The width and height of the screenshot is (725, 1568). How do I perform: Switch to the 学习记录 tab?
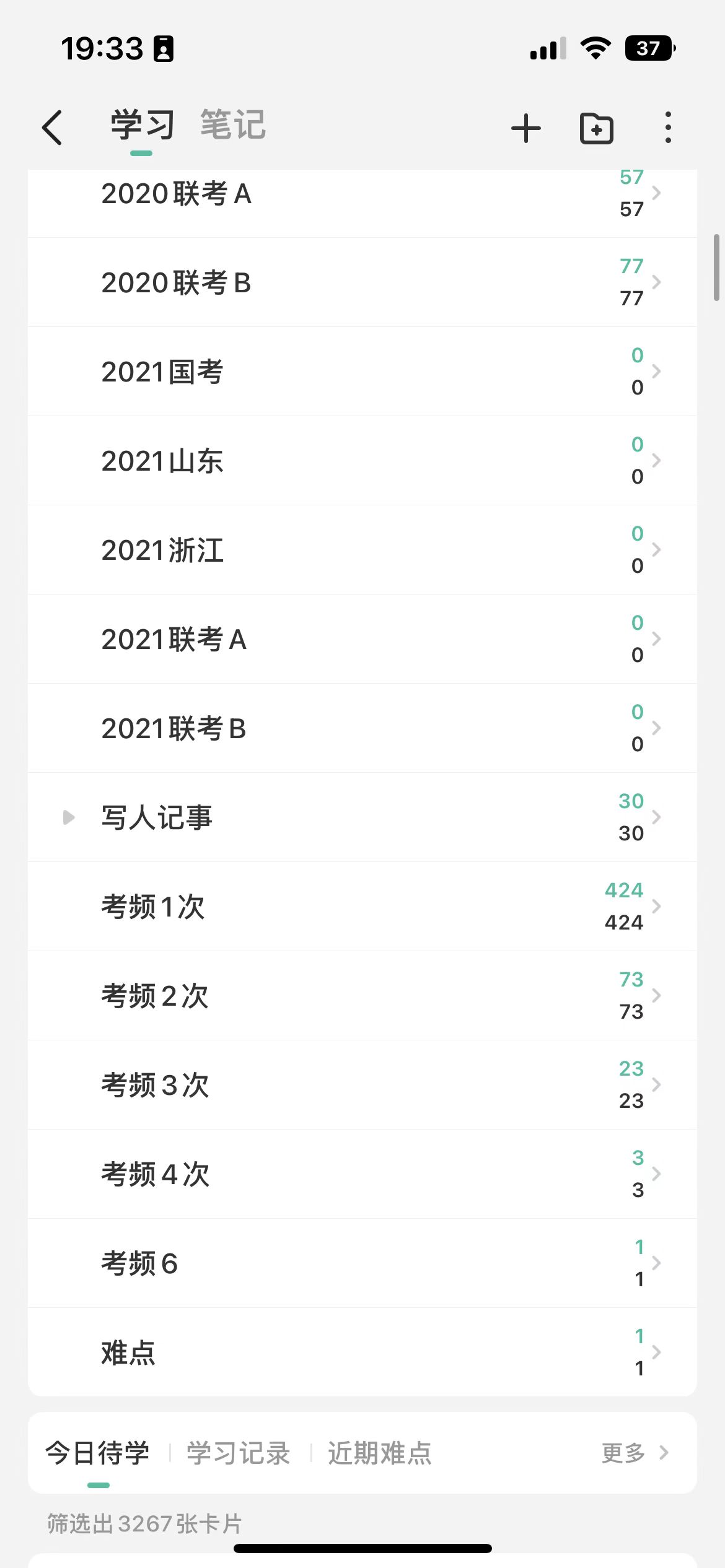[239, 1453]
